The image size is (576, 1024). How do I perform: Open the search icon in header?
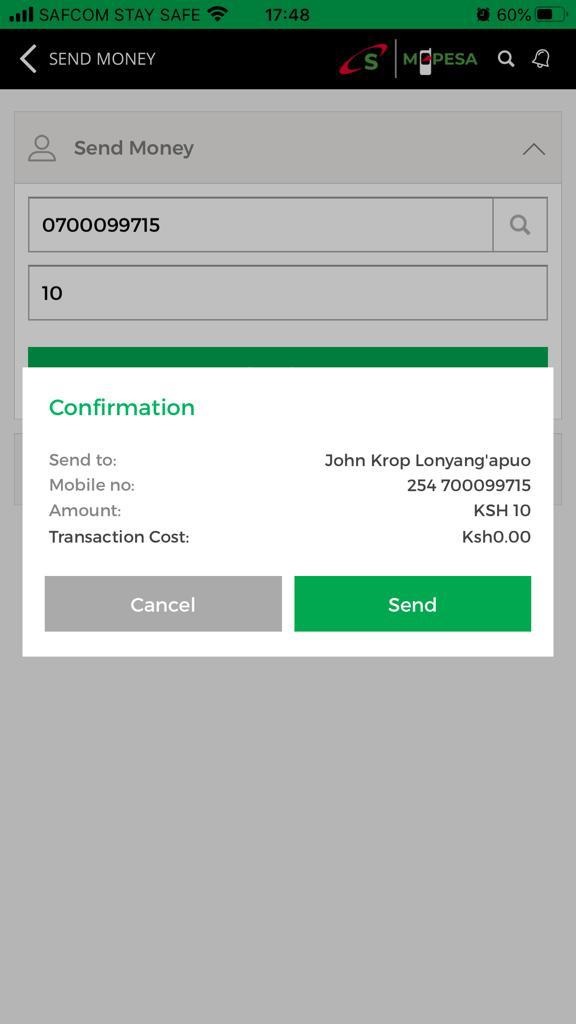505,59
